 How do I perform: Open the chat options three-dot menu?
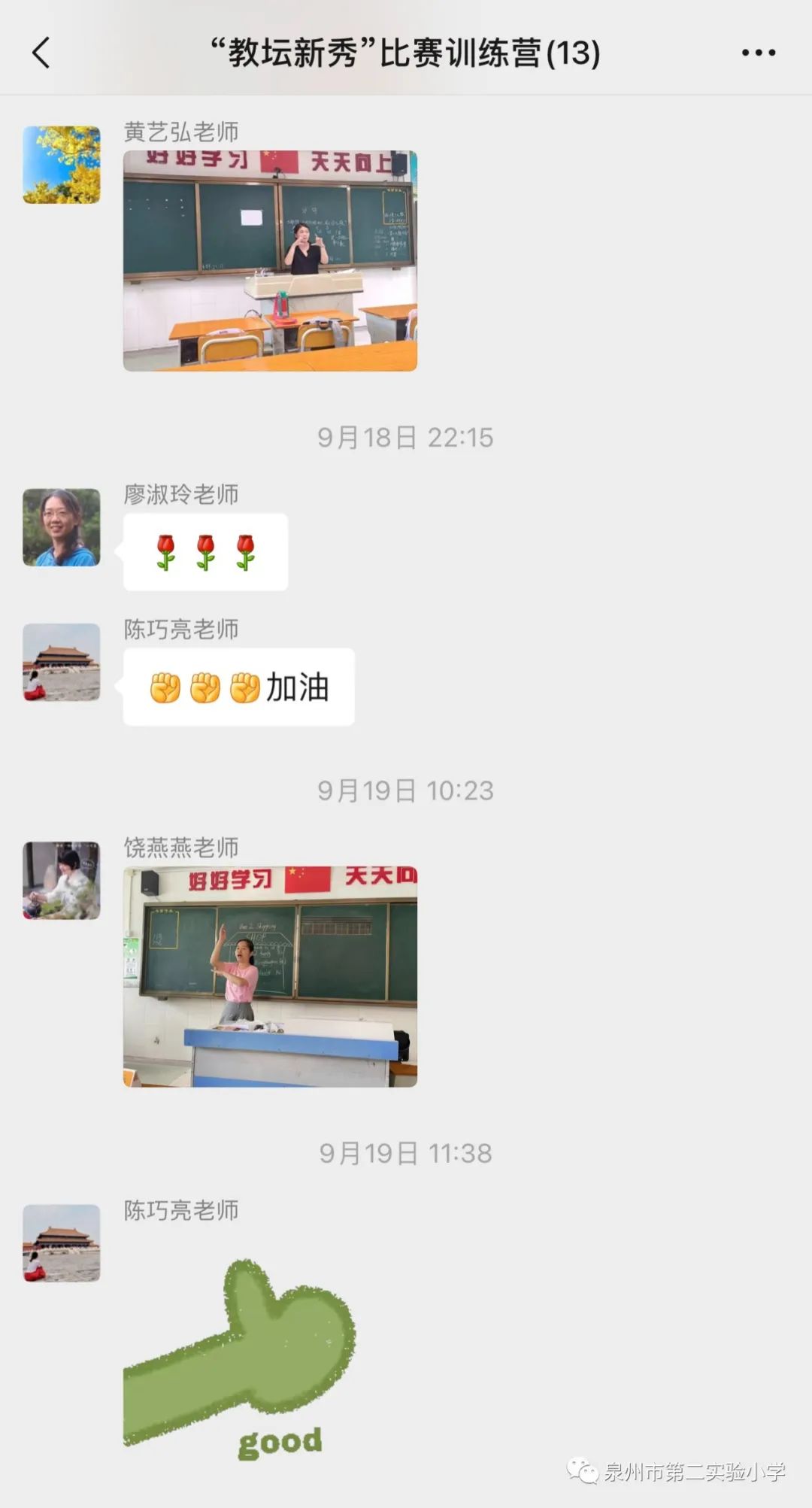click(x=758, y=53)
